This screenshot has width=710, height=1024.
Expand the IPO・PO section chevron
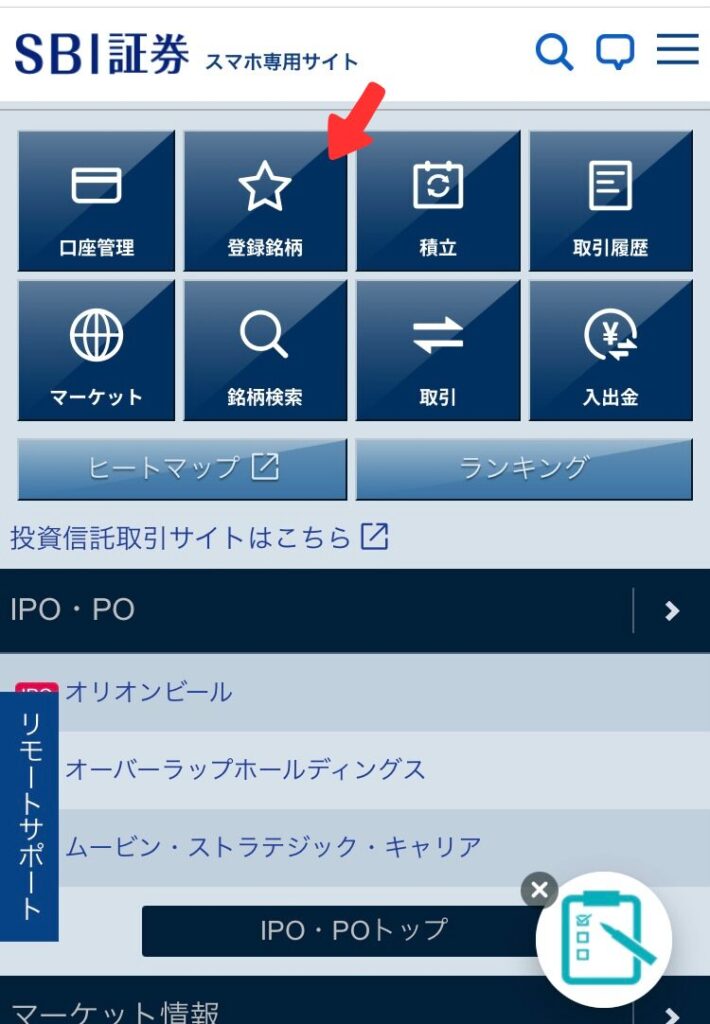[x=672, y=610]
